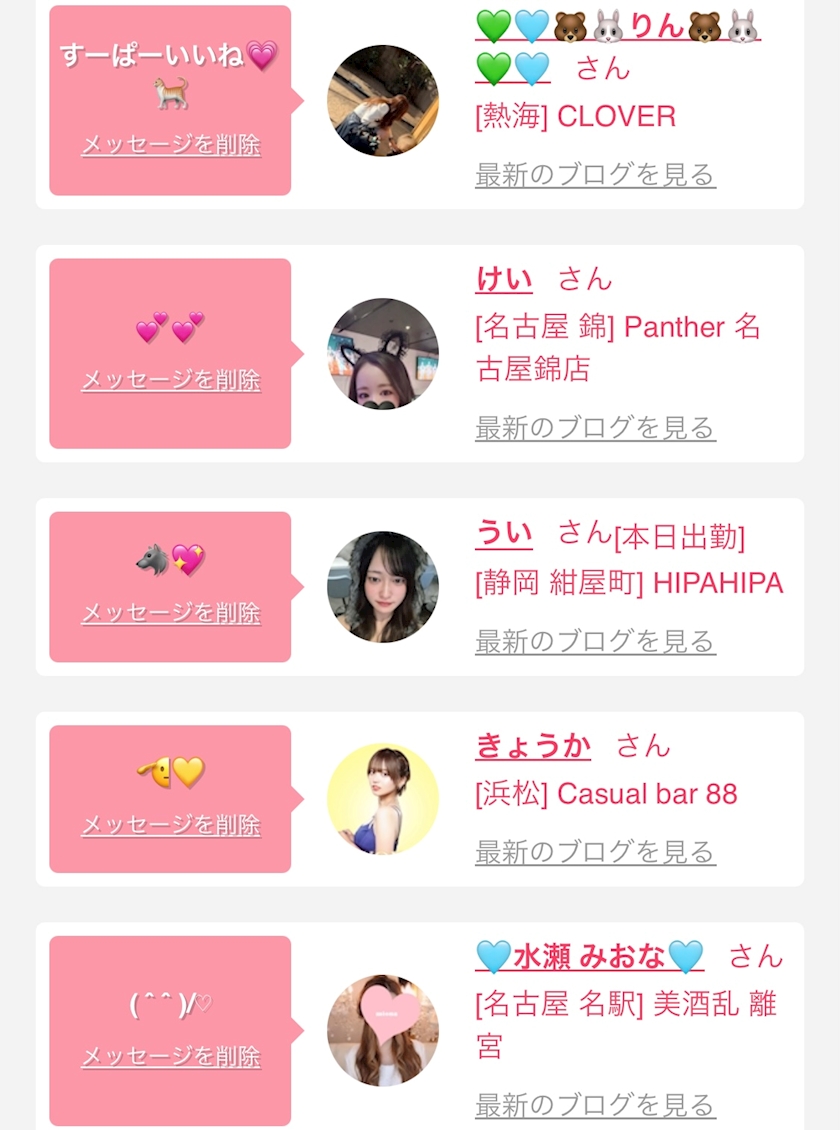Delete the すーぱーいいね message

tap(171, 144)
